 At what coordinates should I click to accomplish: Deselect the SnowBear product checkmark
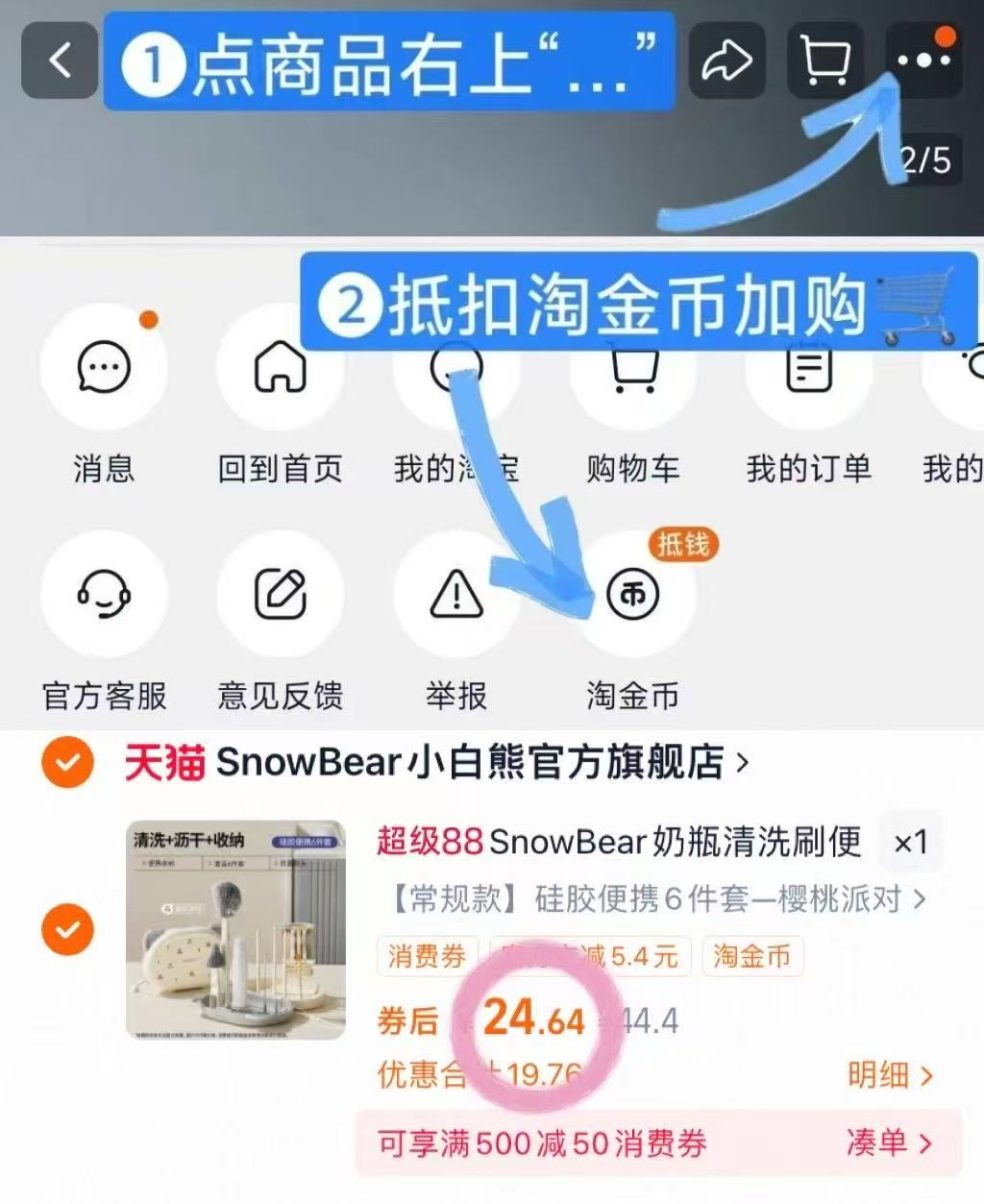(x=65, y=929)
